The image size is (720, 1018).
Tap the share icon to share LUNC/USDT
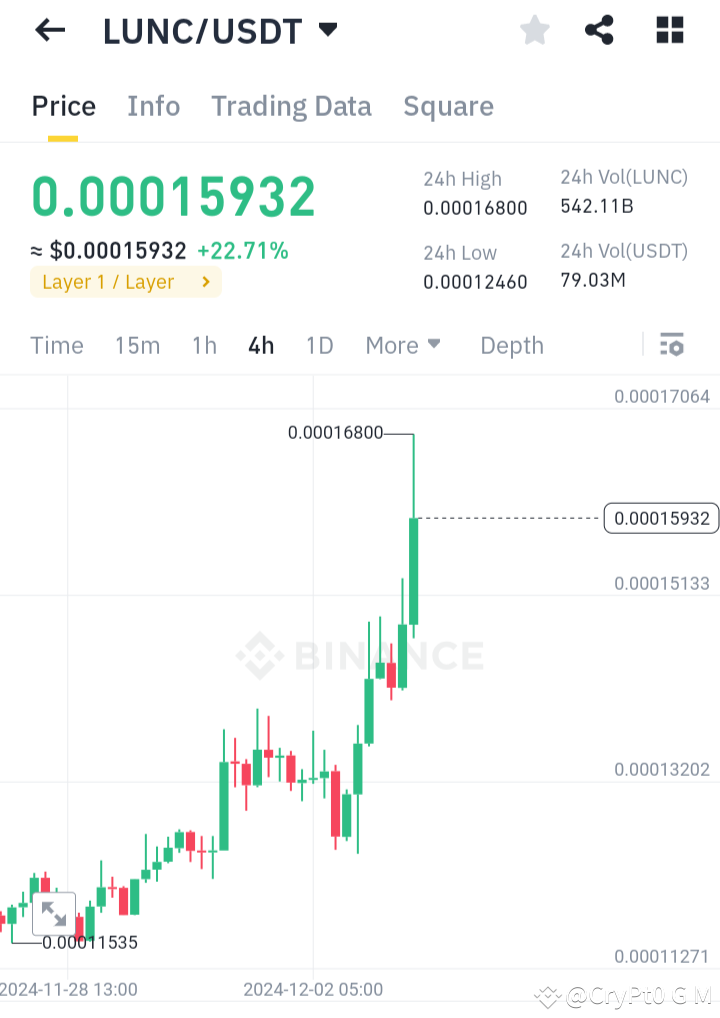[x=599, y=30]
